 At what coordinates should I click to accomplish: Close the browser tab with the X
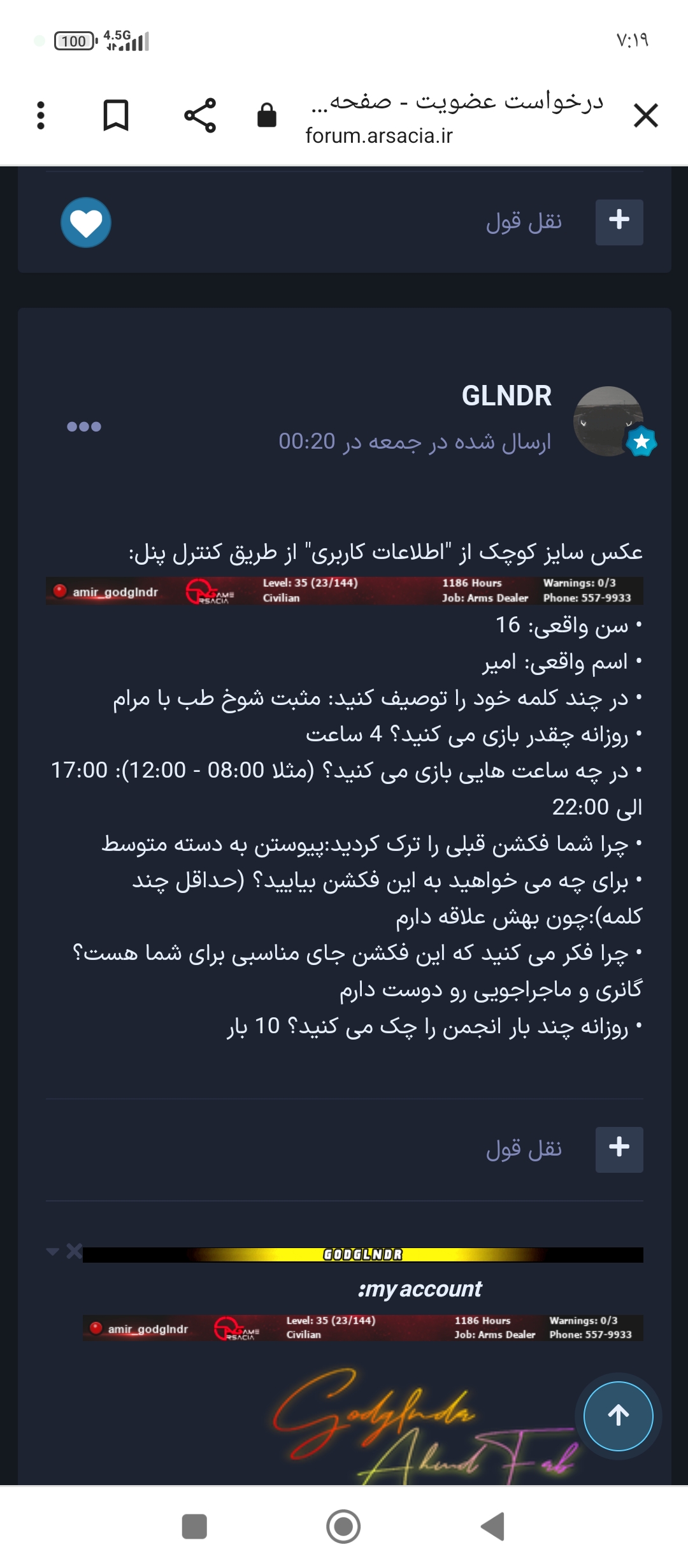click(x=646, y=115)
